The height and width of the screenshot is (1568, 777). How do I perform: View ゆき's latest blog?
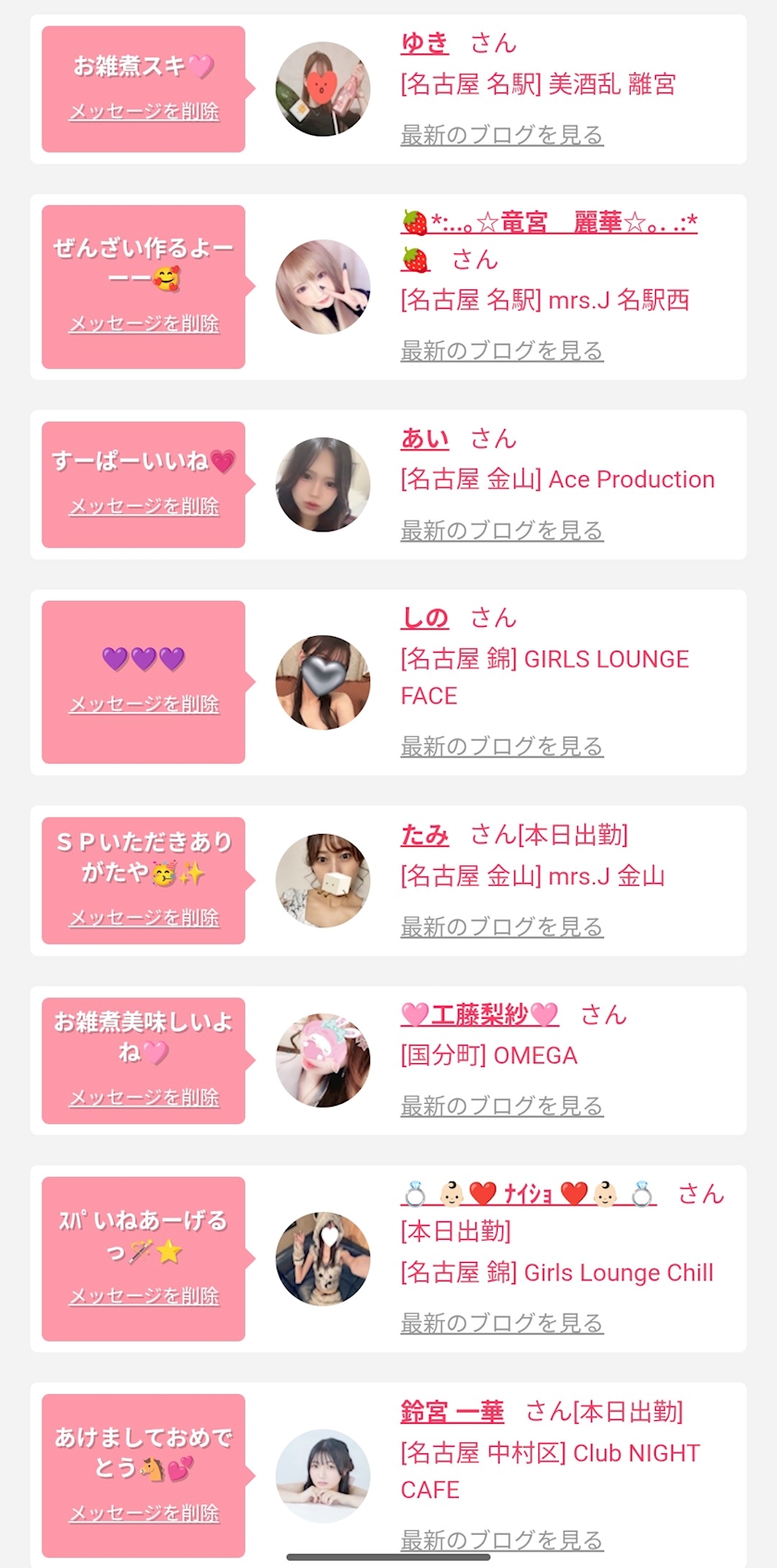(501, 135)
